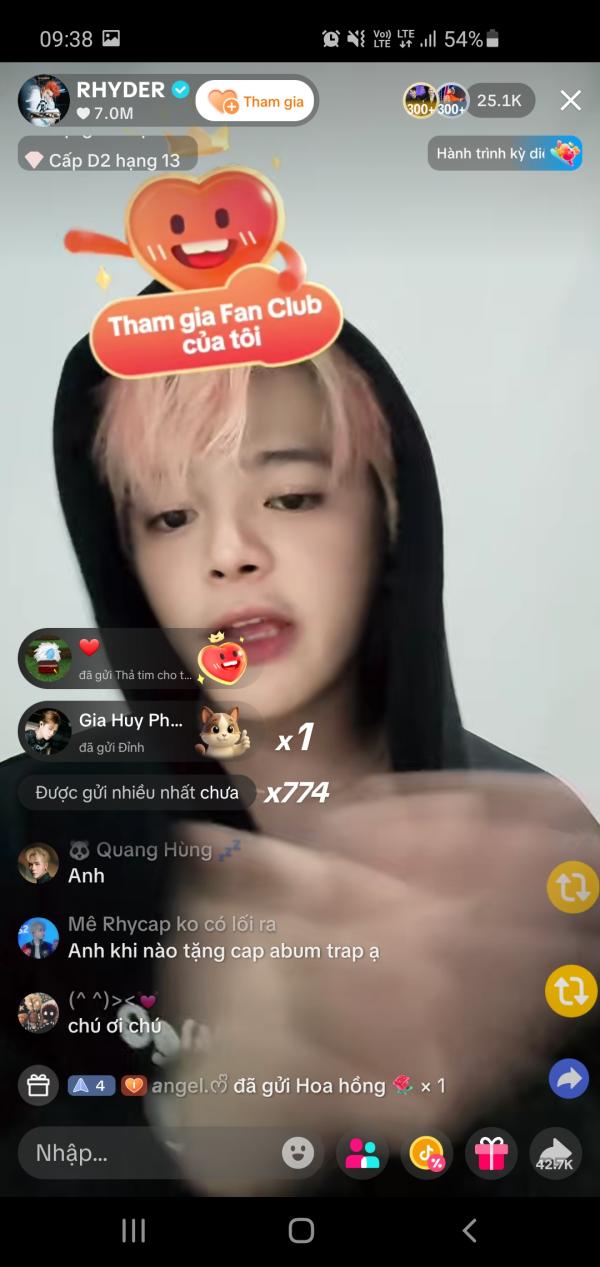Tap the blue arrow beside the rose gift
The height and width of the screenshot is (1267, 600).
coord(569,1079)
